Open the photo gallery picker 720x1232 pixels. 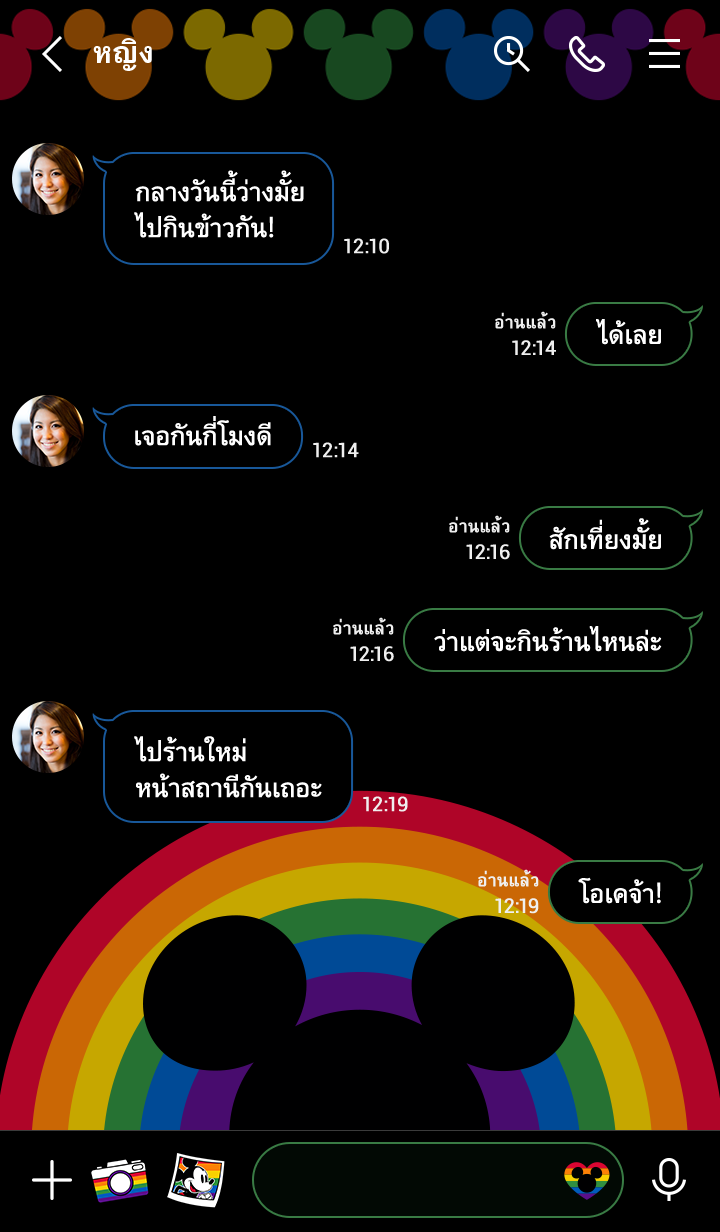tap(196, 1180)
